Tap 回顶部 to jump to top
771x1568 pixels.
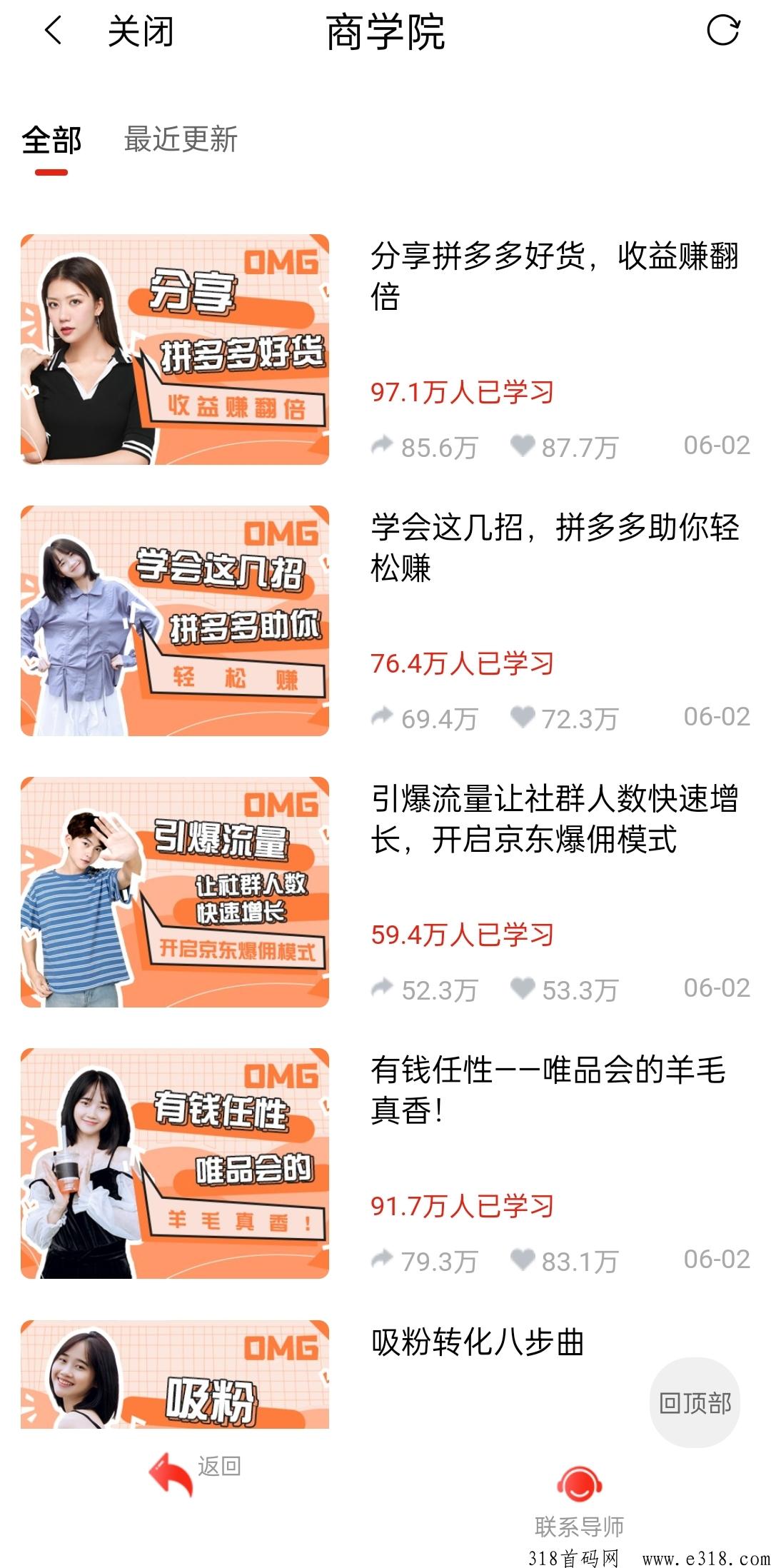[695, 1402]
